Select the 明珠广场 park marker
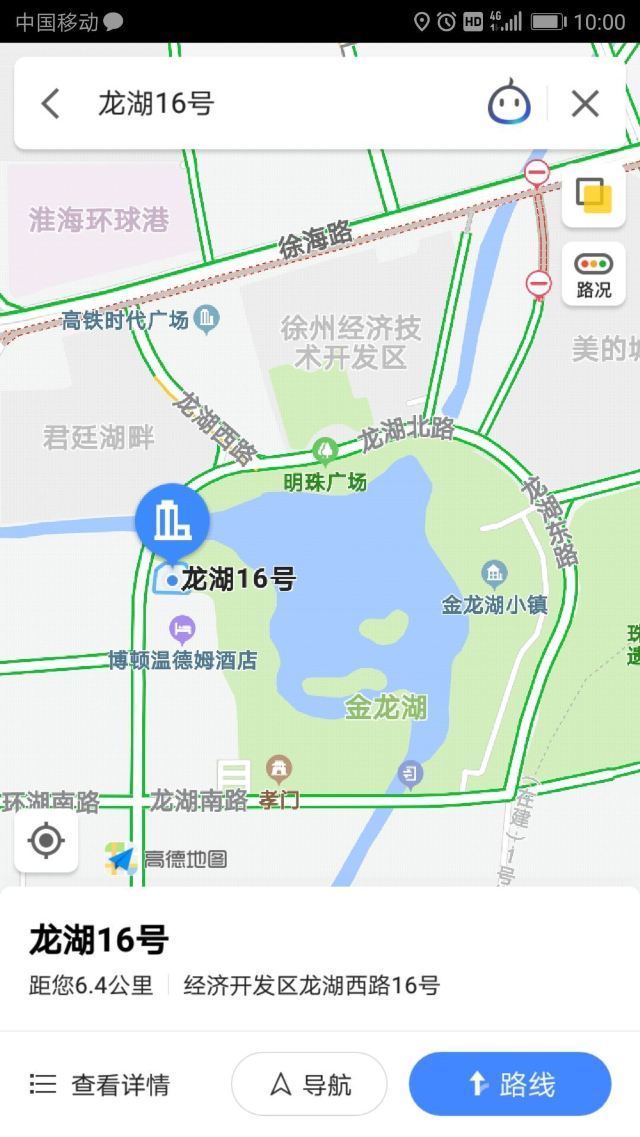 (323, 450)
